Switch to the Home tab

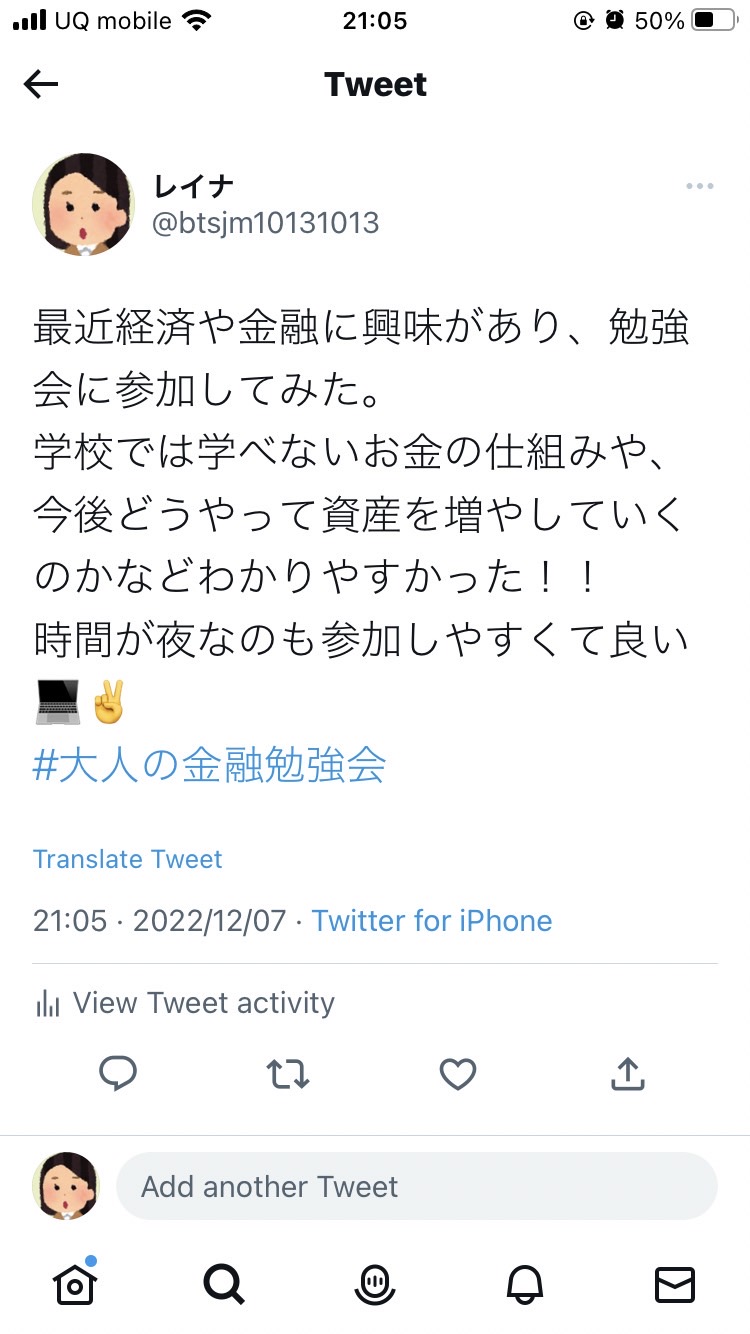[74, 1283]
